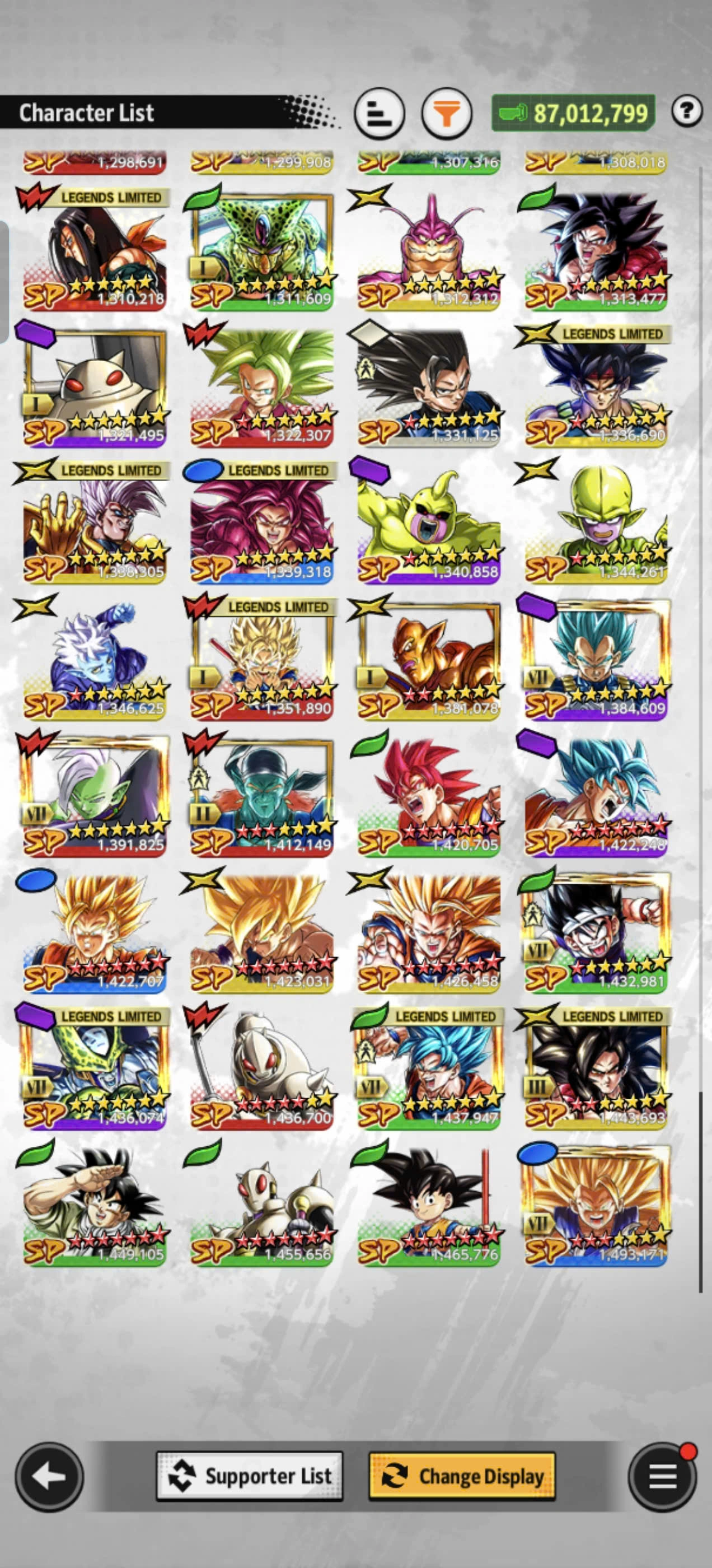The width and height of the screenshot is (712, 1568).
Task: Open the help question mark
Action: [686, 111]
